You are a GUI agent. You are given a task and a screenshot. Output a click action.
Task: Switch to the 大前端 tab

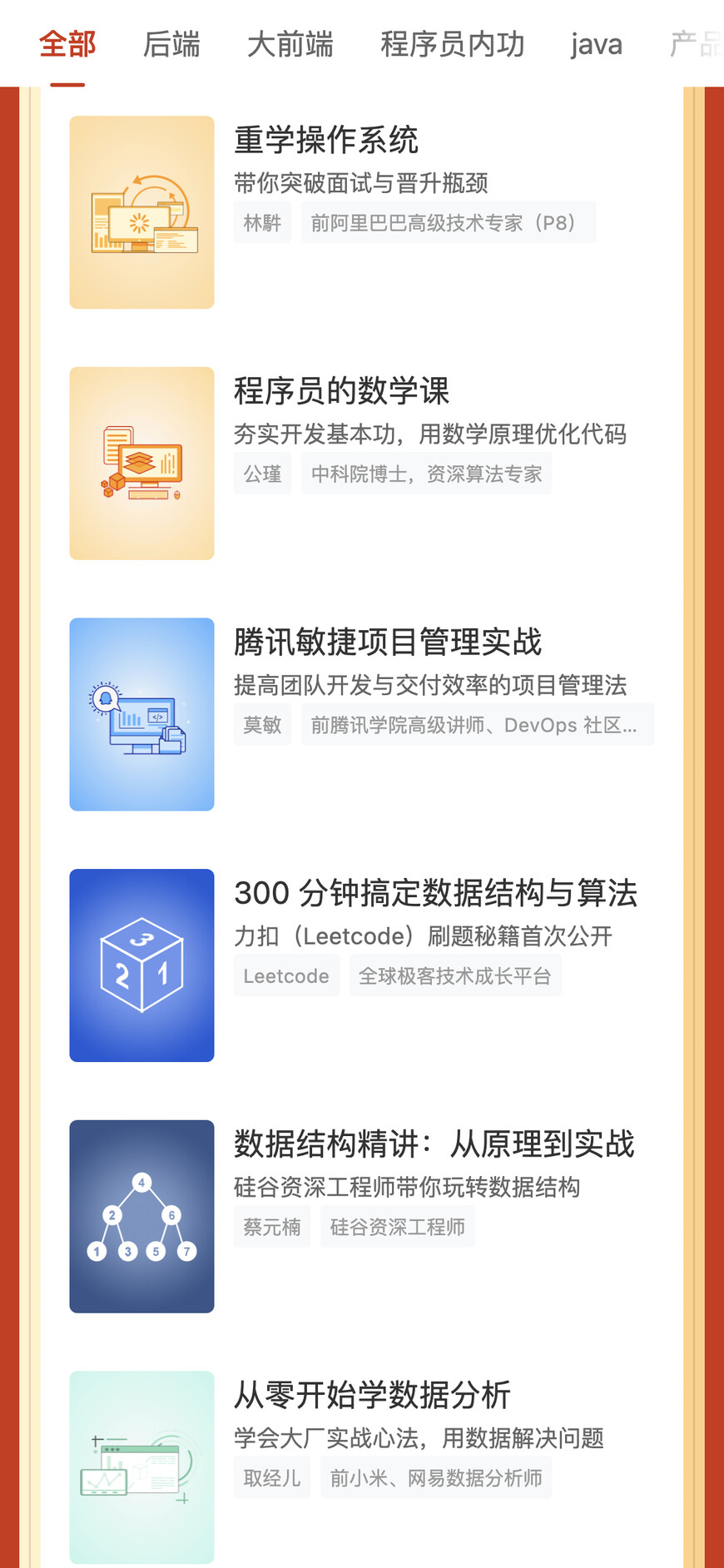[290, 44]
